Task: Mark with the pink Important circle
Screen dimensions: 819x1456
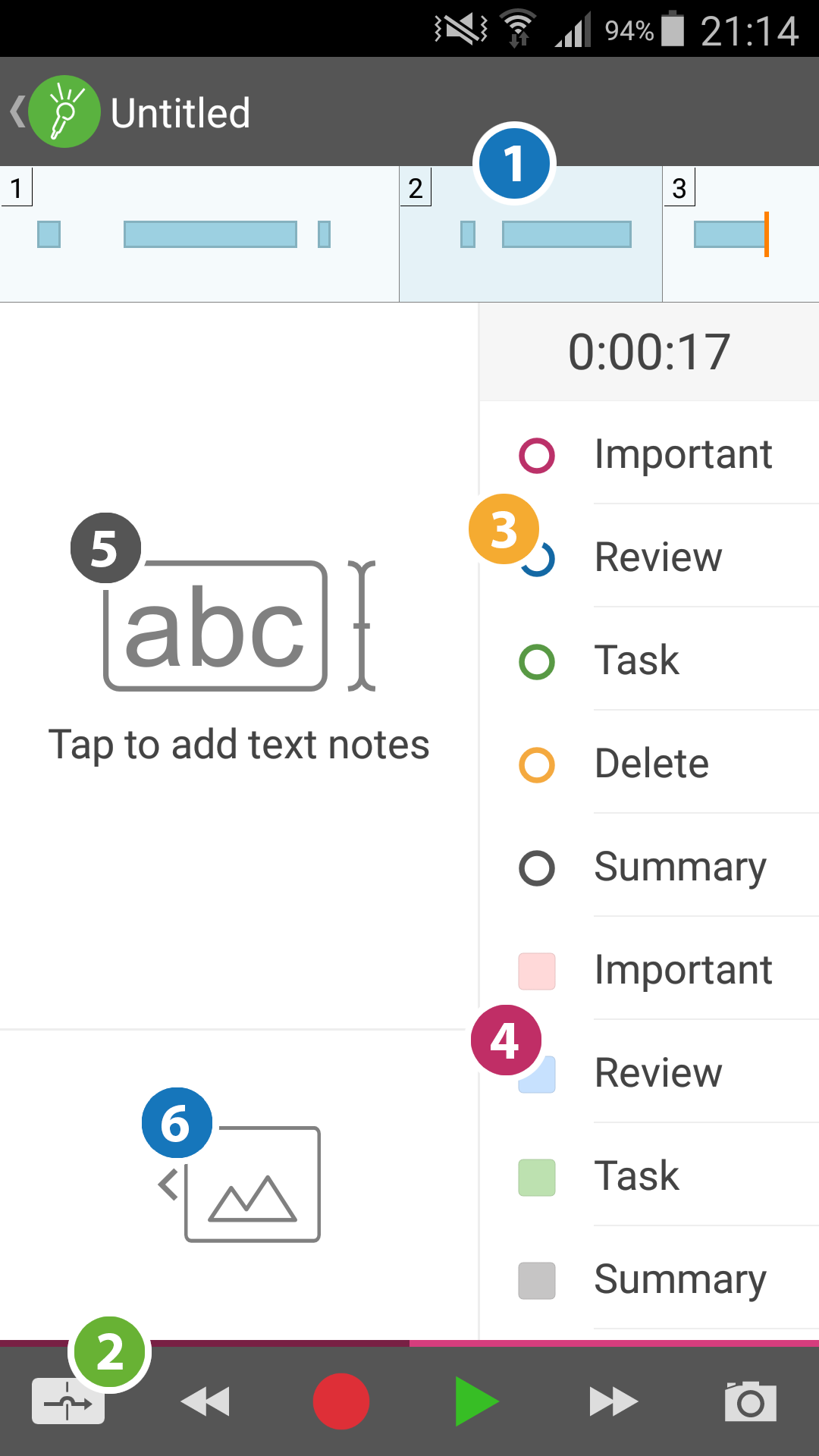Action: tap(536, 455)
